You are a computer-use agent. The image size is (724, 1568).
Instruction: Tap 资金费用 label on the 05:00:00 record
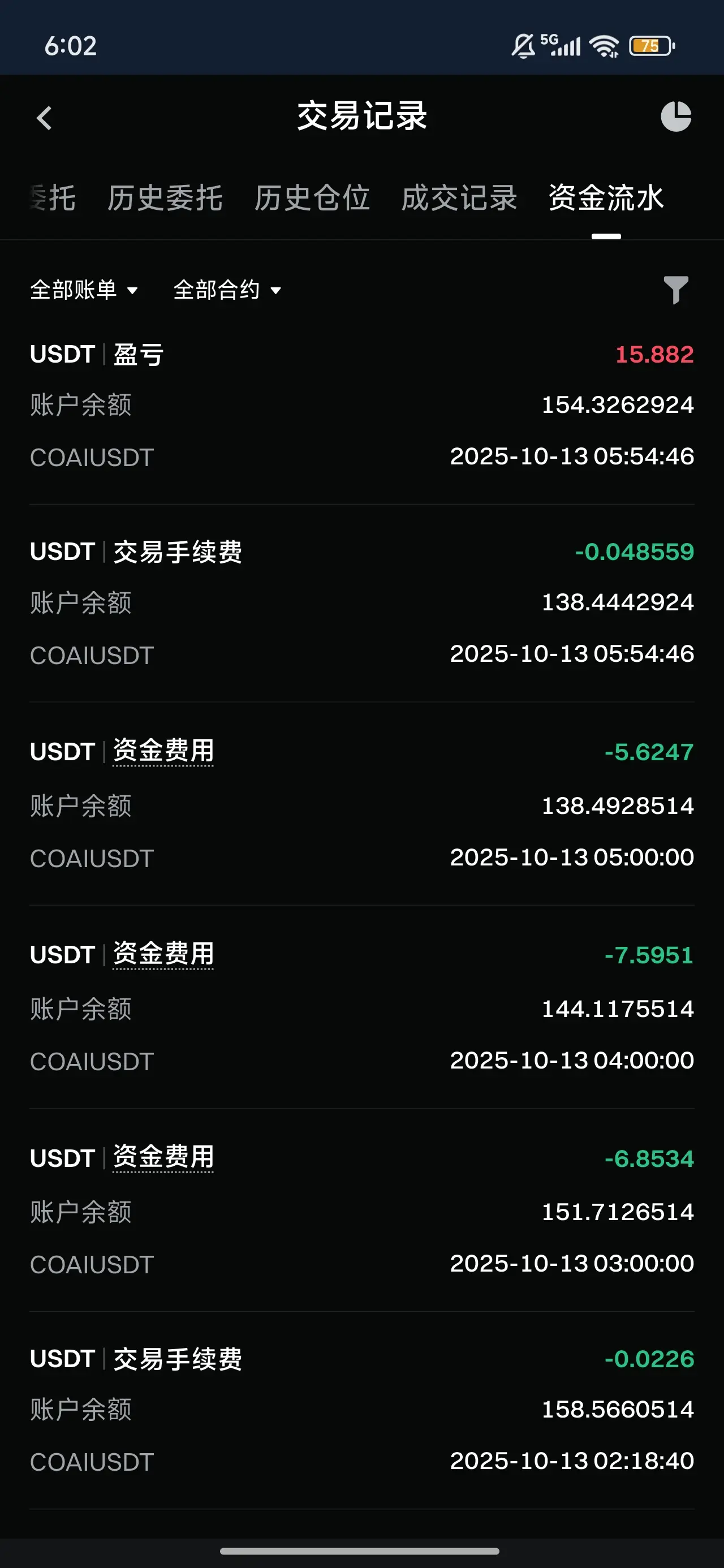point(163,751)
